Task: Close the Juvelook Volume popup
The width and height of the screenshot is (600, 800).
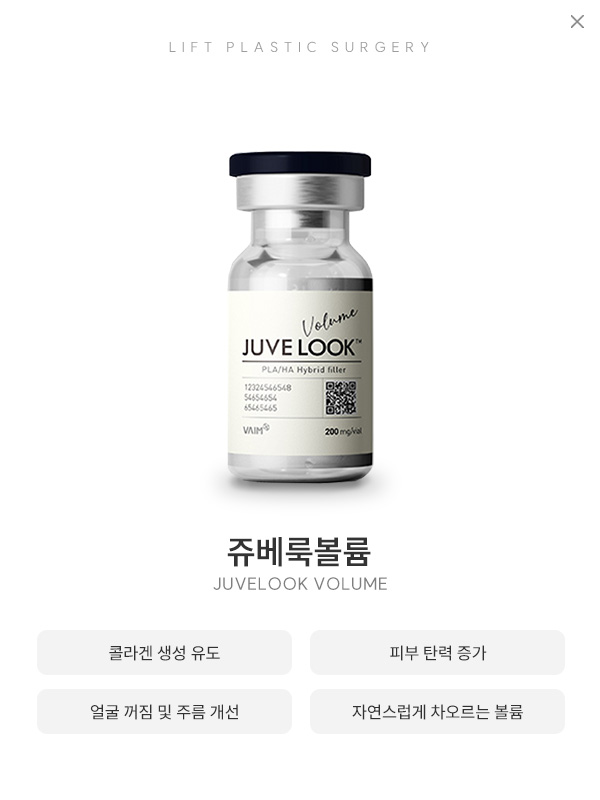Action: point(577,21)
